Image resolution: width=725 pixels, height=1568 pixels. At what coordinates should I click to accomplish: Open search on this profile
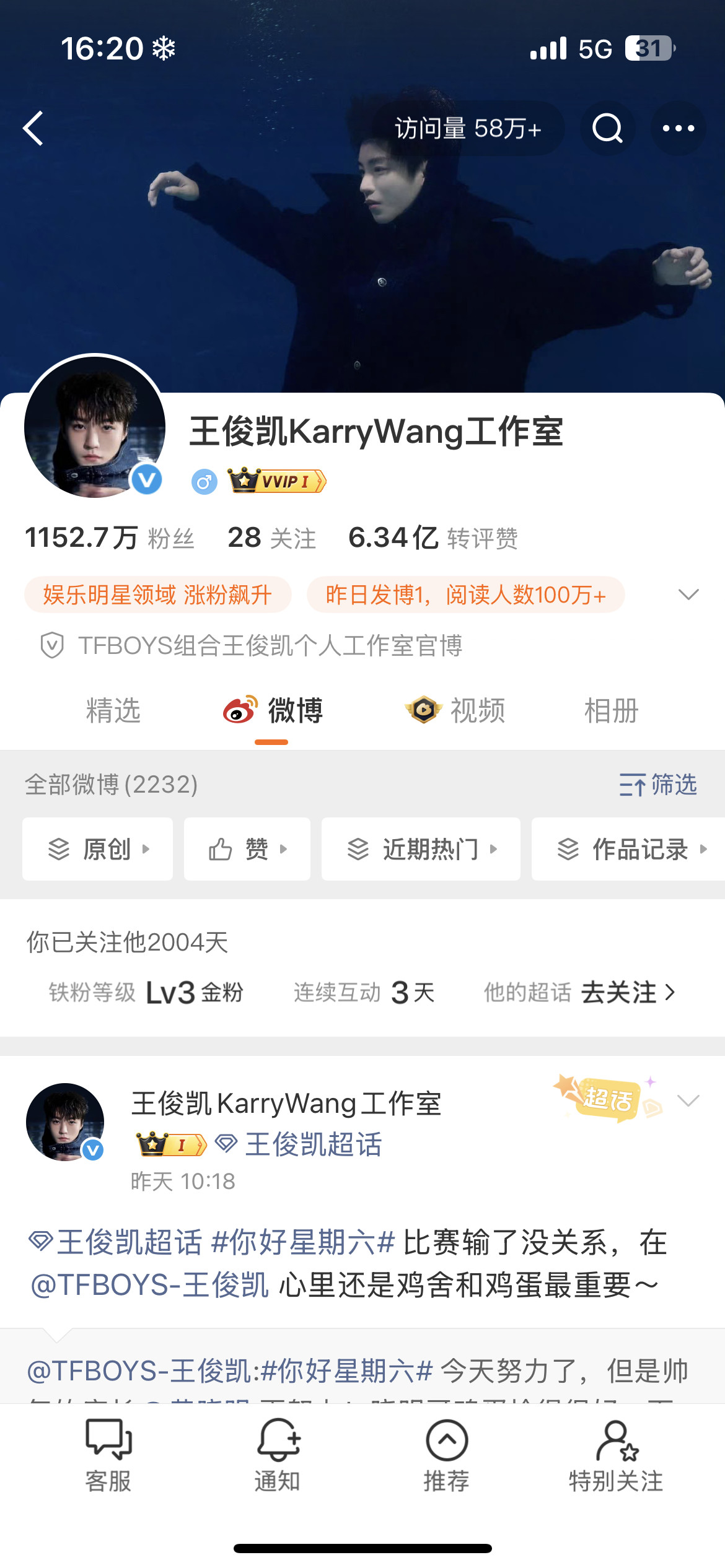(607, 128)
